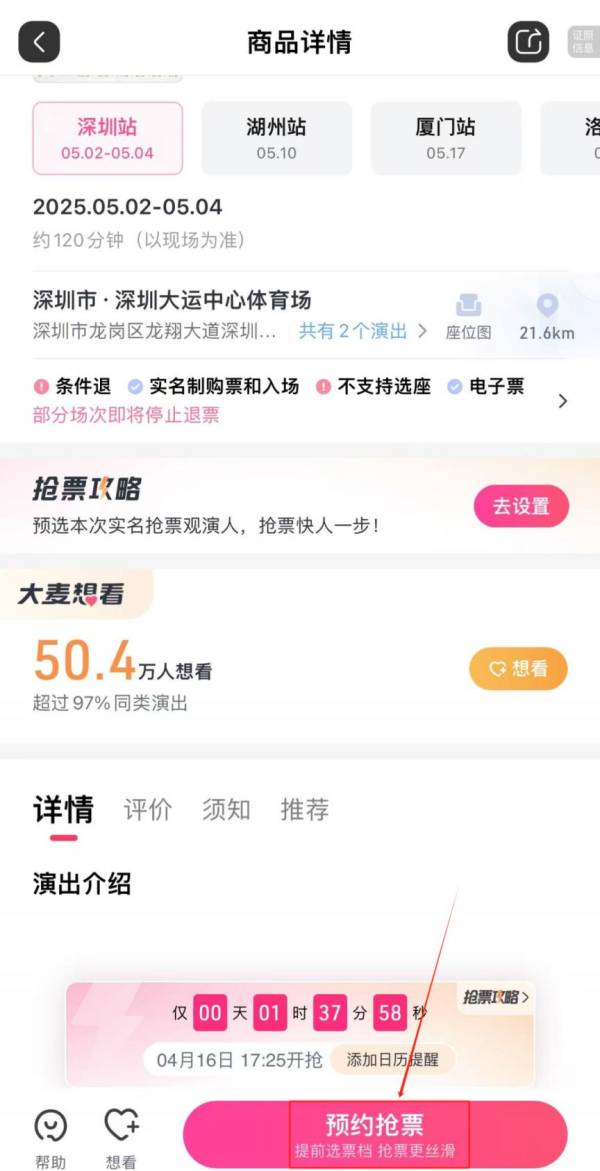Open the 证照信息 license info
The height and width of the screenshot is (1171, 600).
click(x=583, y=42)
